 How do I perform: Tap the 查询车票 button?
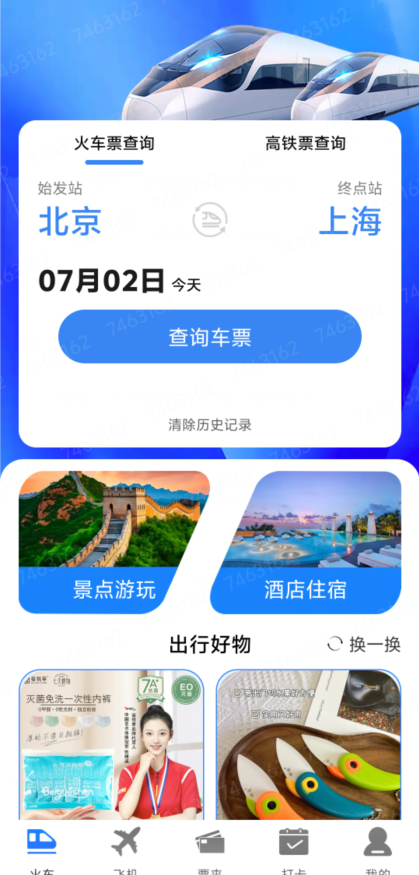click(210, 336)
